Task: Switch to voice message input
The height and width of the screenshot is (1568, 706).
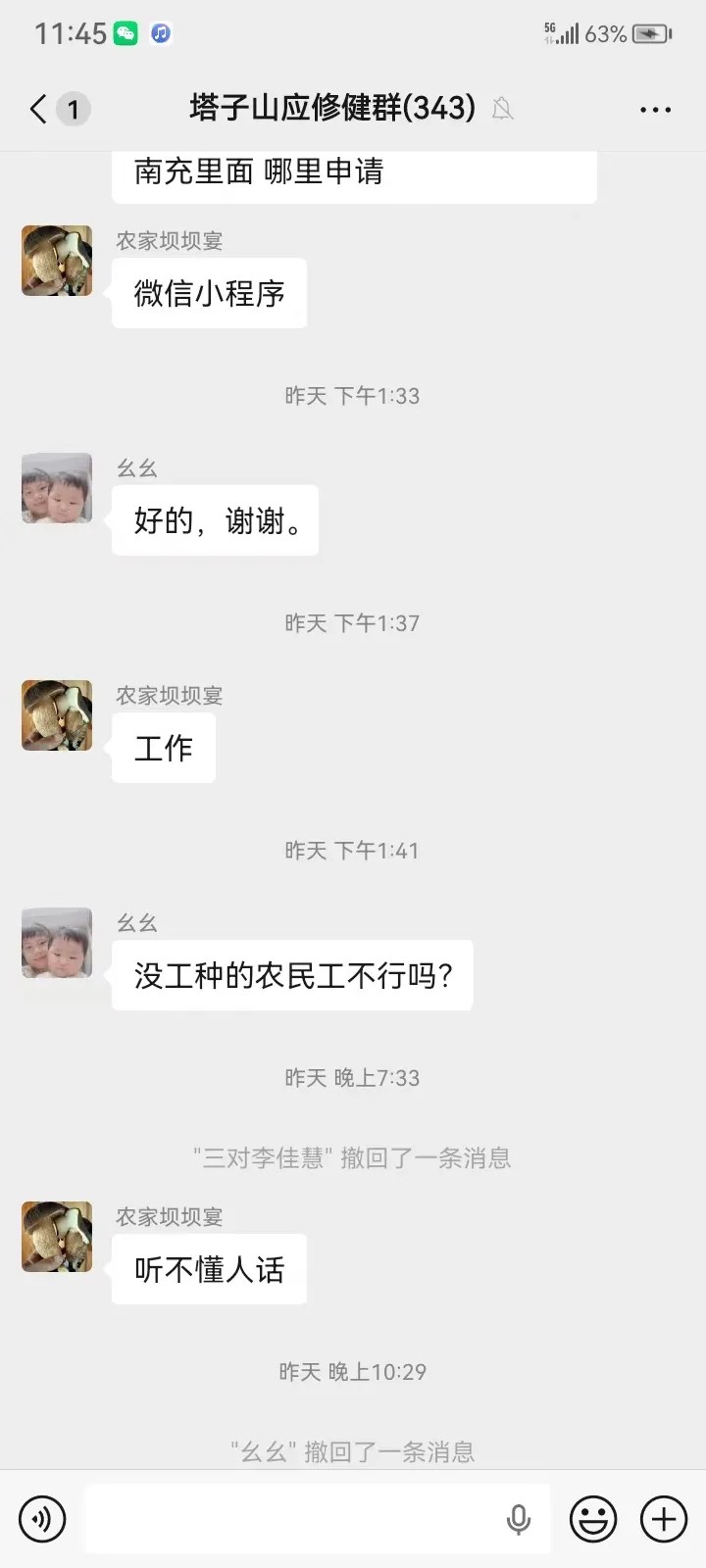Action: coord(42,1519)
